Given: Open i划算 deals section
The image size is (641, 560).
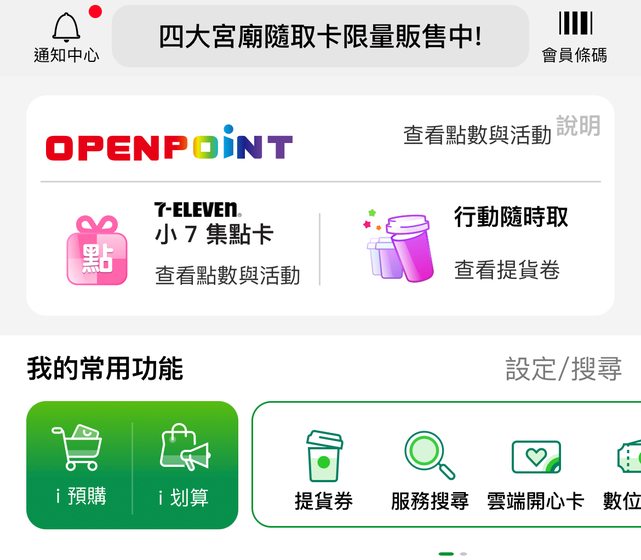Looking at the screenshot, I should click(x=184, y=465).
